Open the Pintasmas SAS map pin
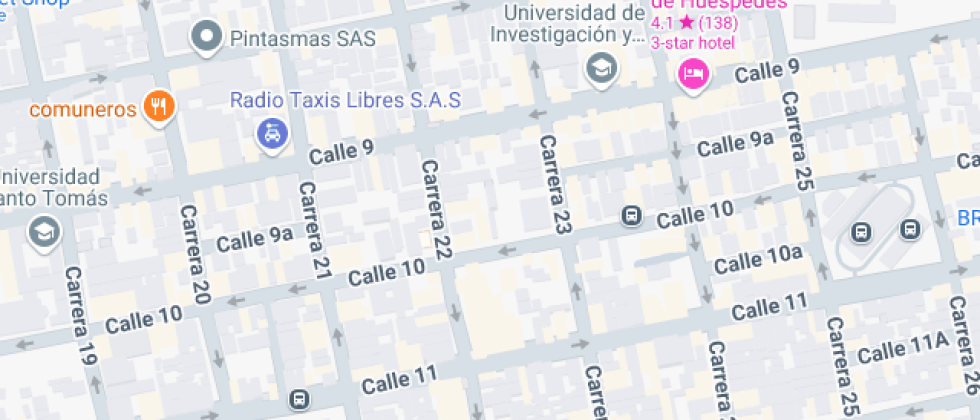980x420 pixels. click(207, 37)
